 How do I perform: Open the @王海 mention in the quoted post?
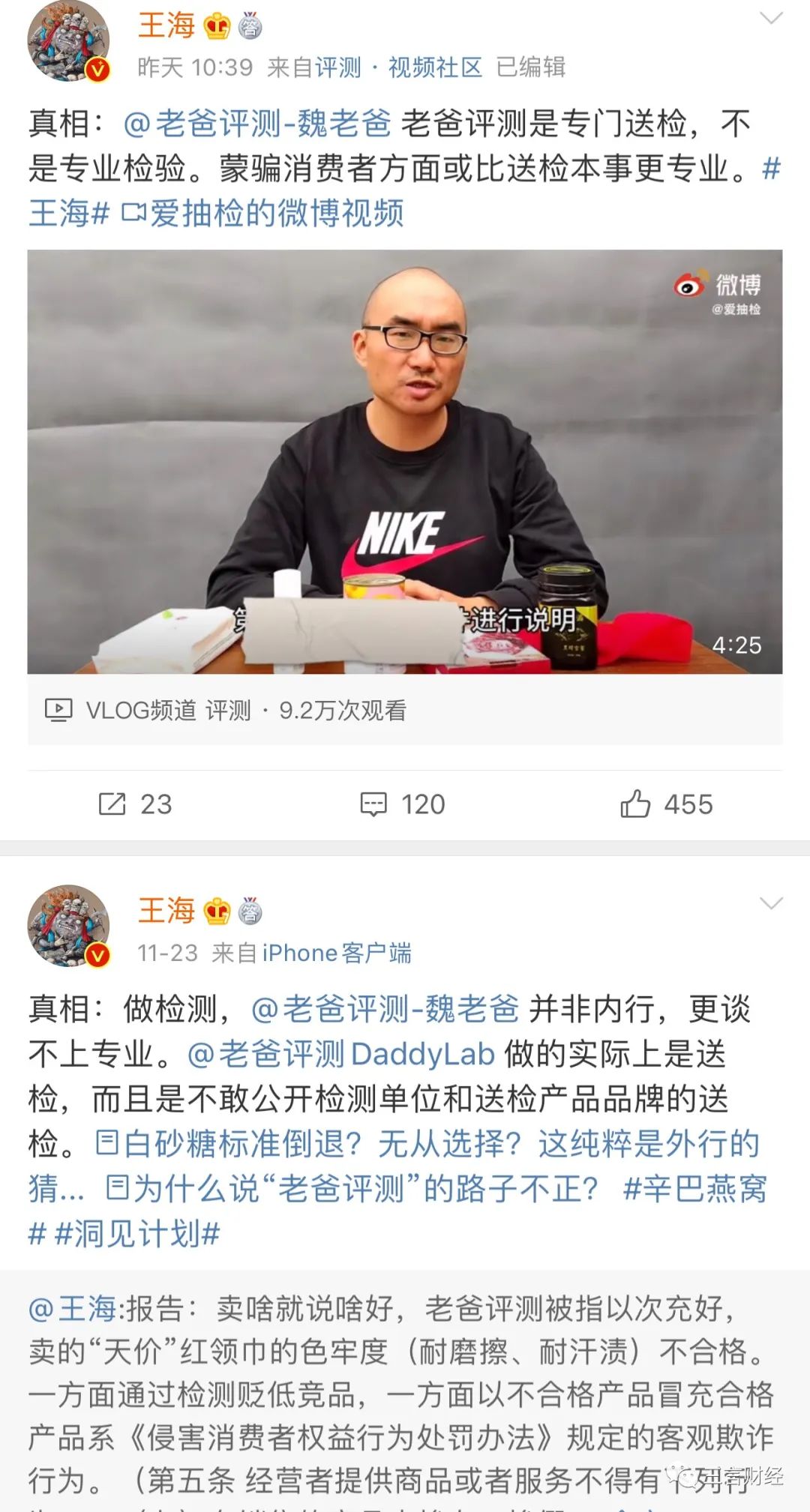tap(73, 1308)
